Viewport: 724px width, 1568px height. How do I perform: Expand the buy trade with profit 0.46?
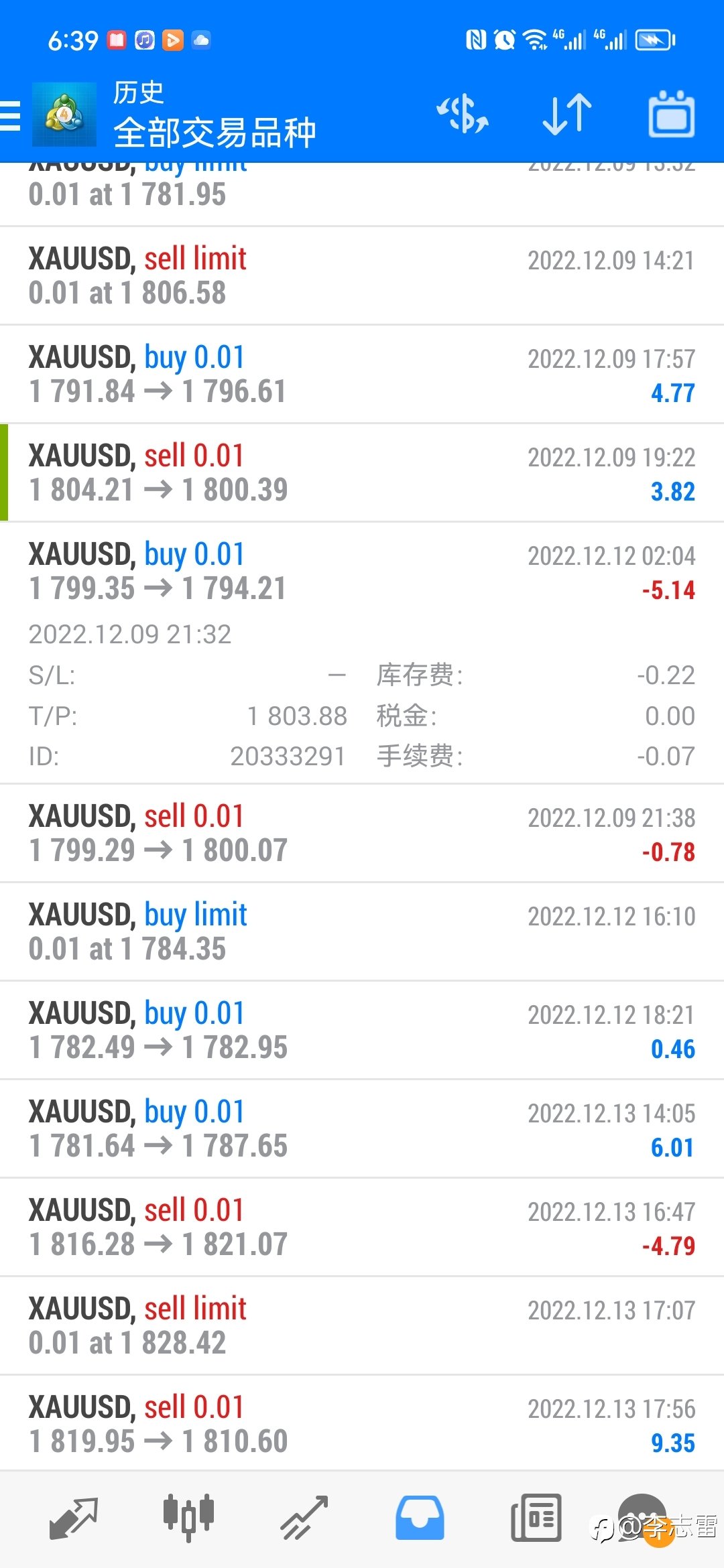coord(362,1031)
